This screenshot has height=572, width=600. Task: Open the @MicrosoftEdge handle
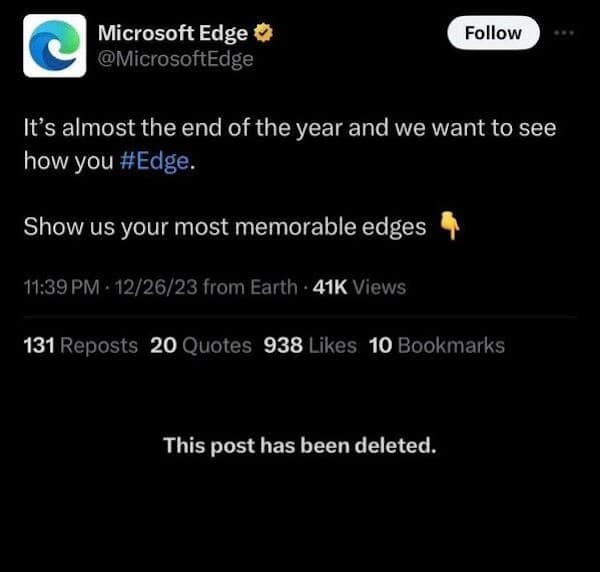175,59
